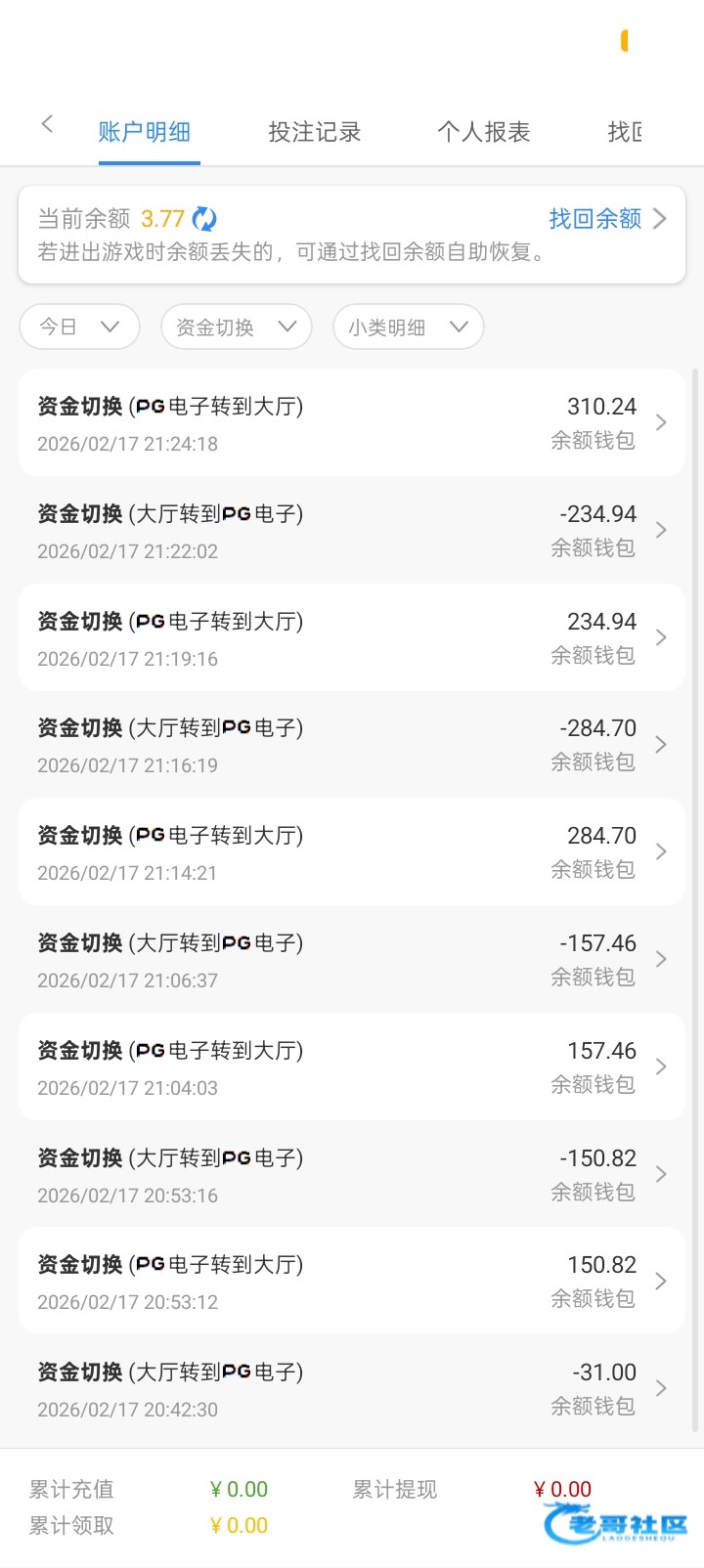Image resolution: width=704 pixels, height=1568 pixels.
Task: View the 20:53:12 transaction details
Action: click(352, 1282)
